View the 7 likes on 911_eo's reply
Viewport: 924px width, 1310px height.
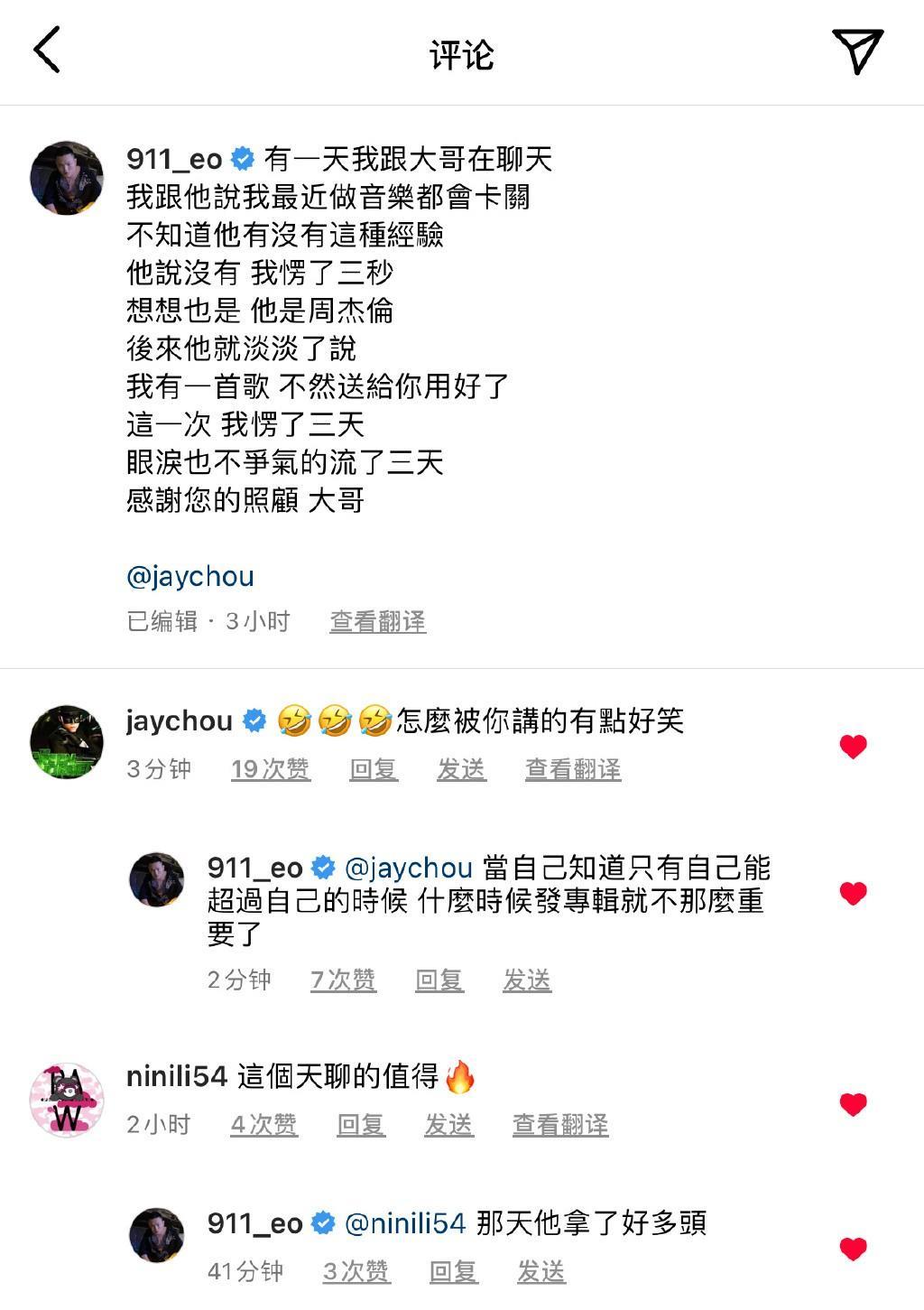343,980
